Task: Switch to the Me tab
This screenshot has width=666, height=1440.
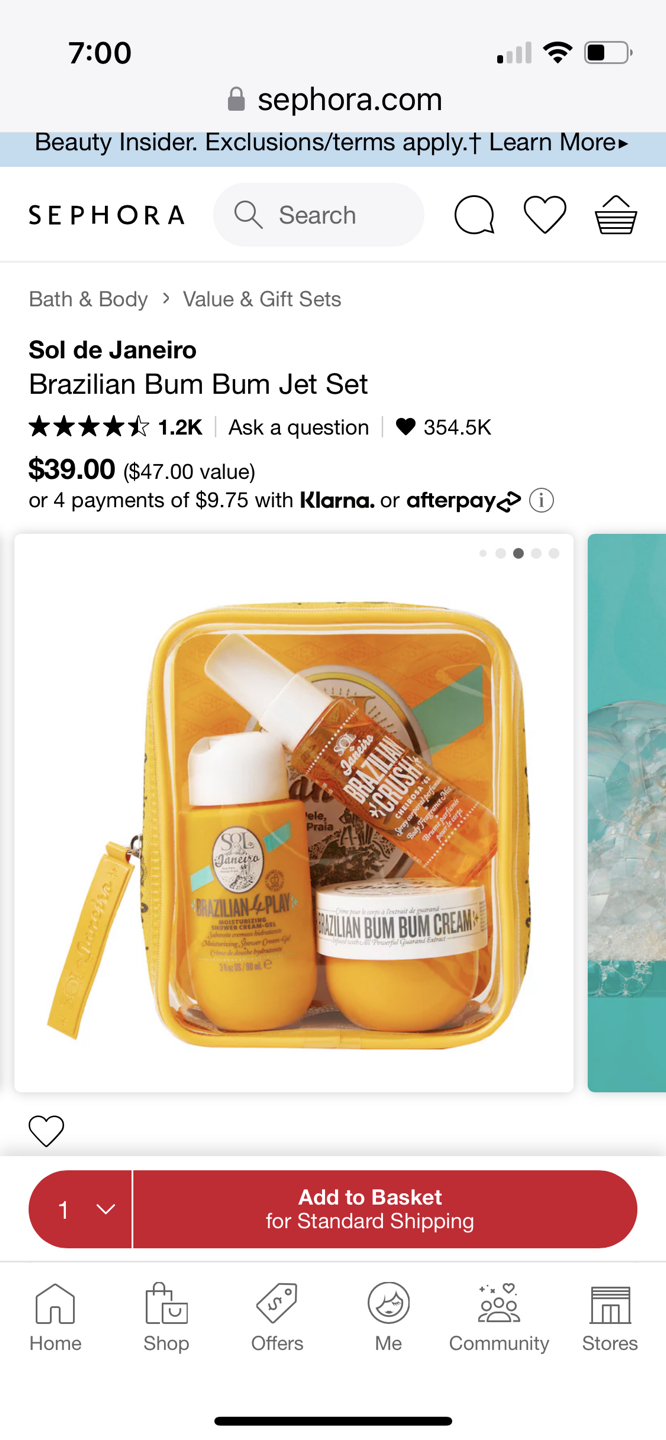Action: click(x=388, y=1318)
